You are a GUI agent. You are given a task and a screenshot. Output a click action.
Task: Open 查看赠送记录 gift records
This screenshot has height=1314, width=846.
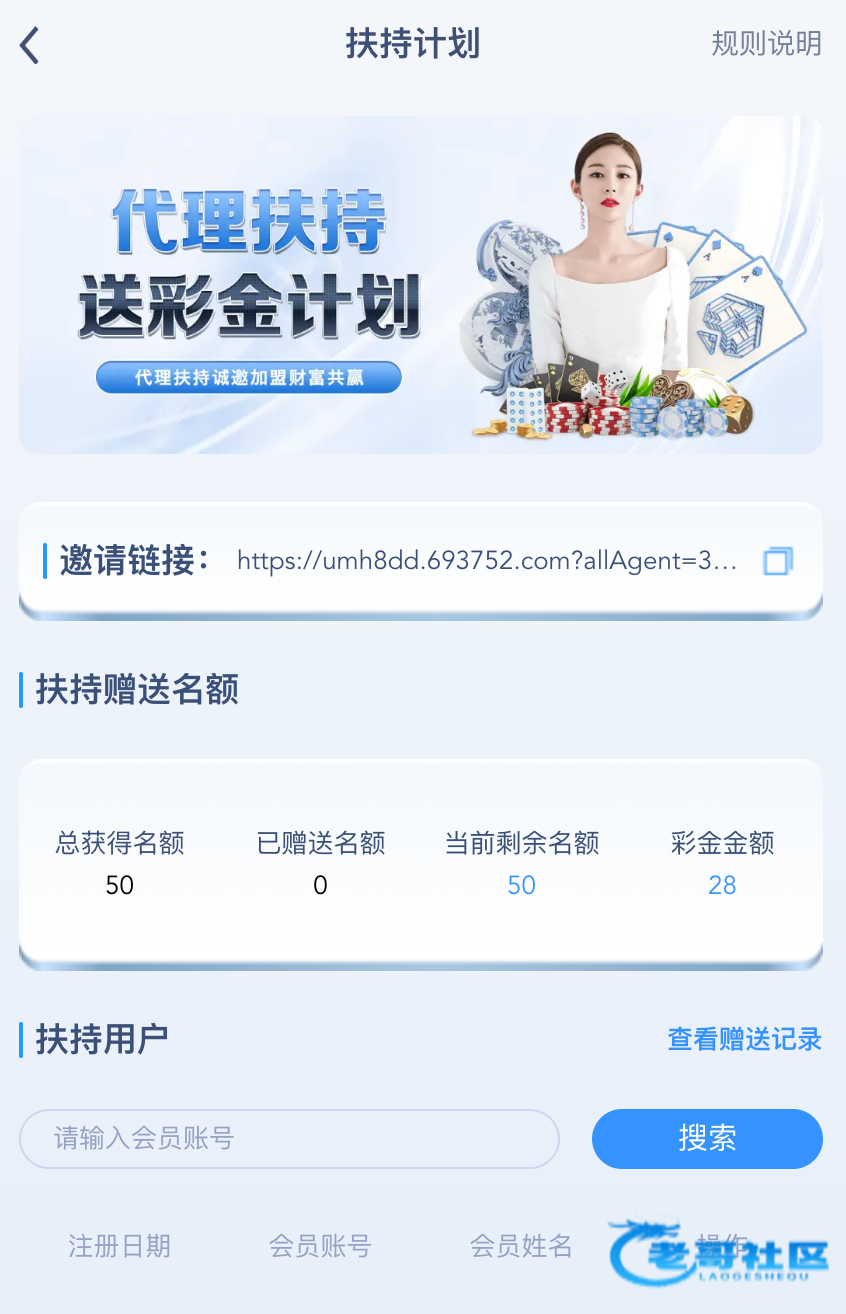pos(744,1039)
